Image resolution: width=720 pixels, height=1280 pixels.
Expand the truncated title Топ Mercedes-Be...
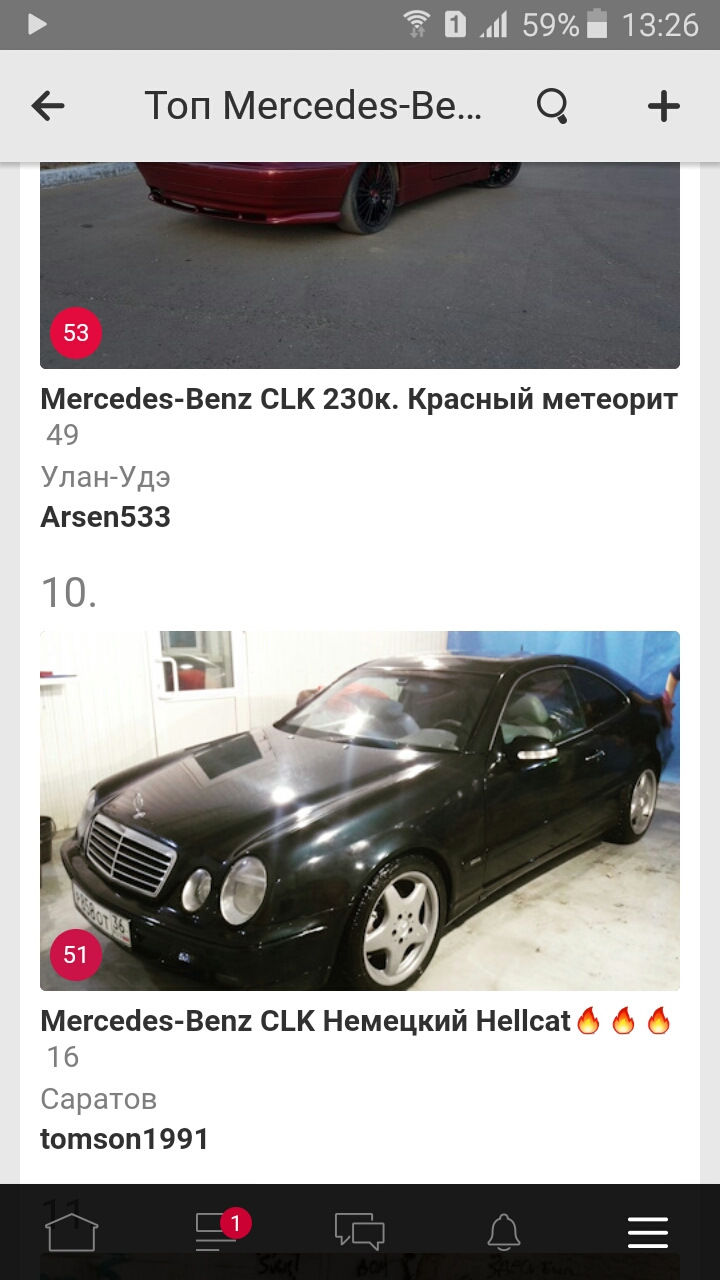click(x=313, y=104)
